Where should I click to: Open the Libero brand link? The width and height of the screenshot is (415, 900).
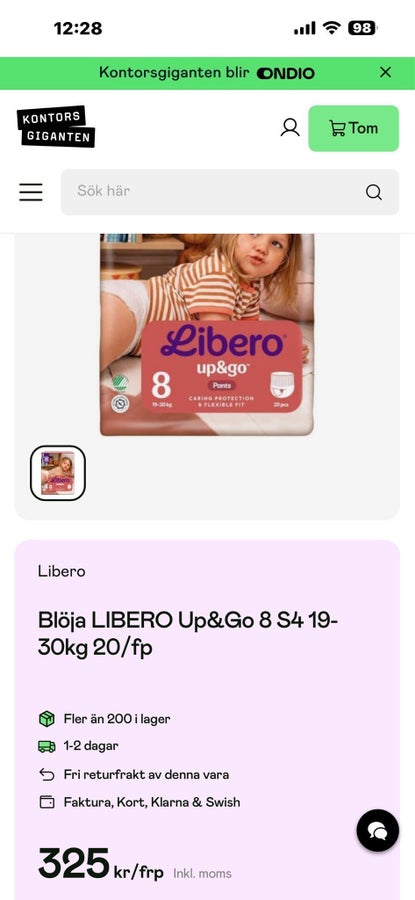pos(61,571)
